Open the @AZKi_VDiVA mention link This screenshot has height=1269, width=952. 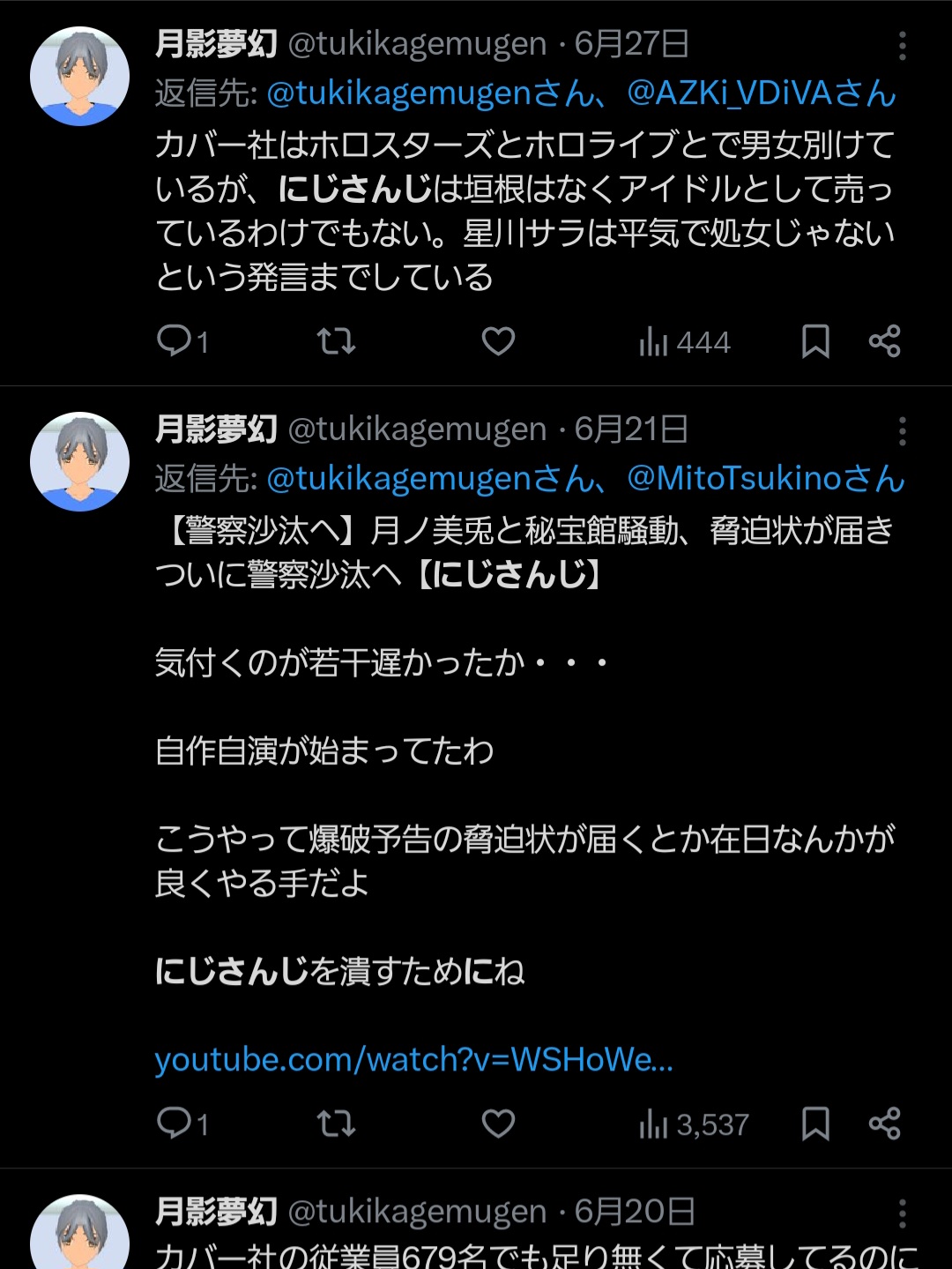point(761,93)
